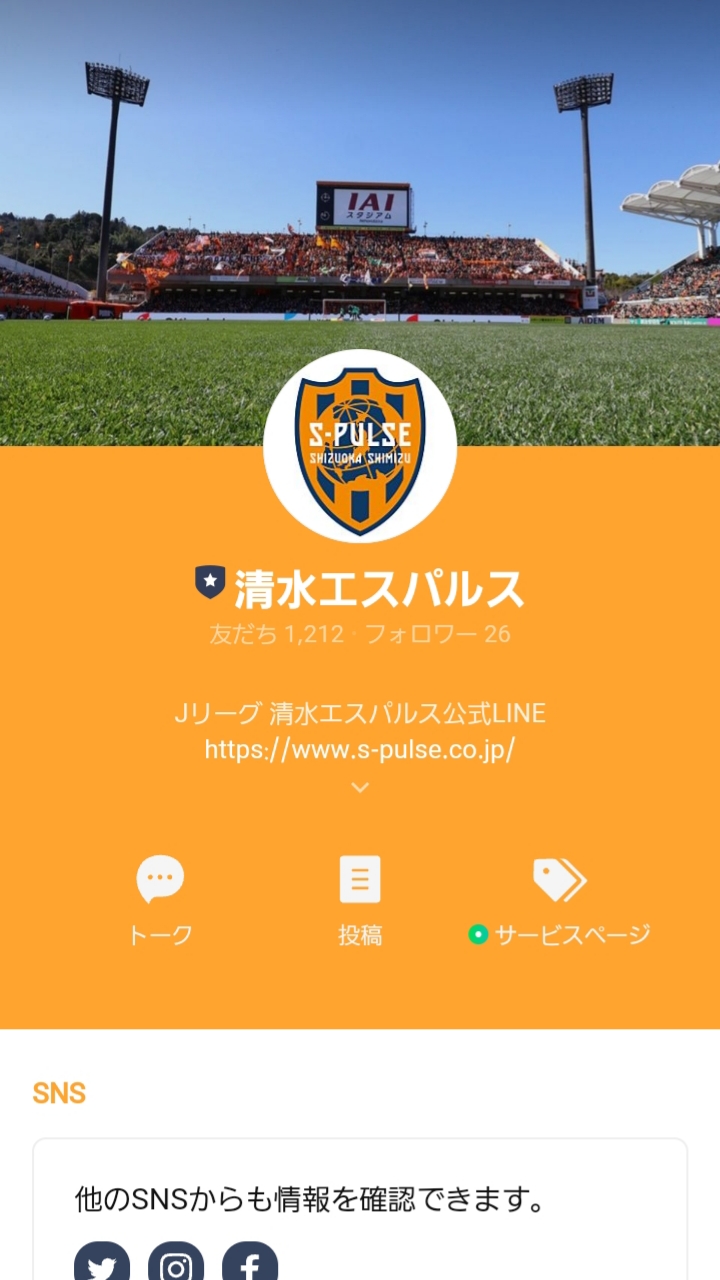The image size is (720, 1280).
Task: Expand the profile description chevron
Action: pyautogui.click(x=360, y=788)
